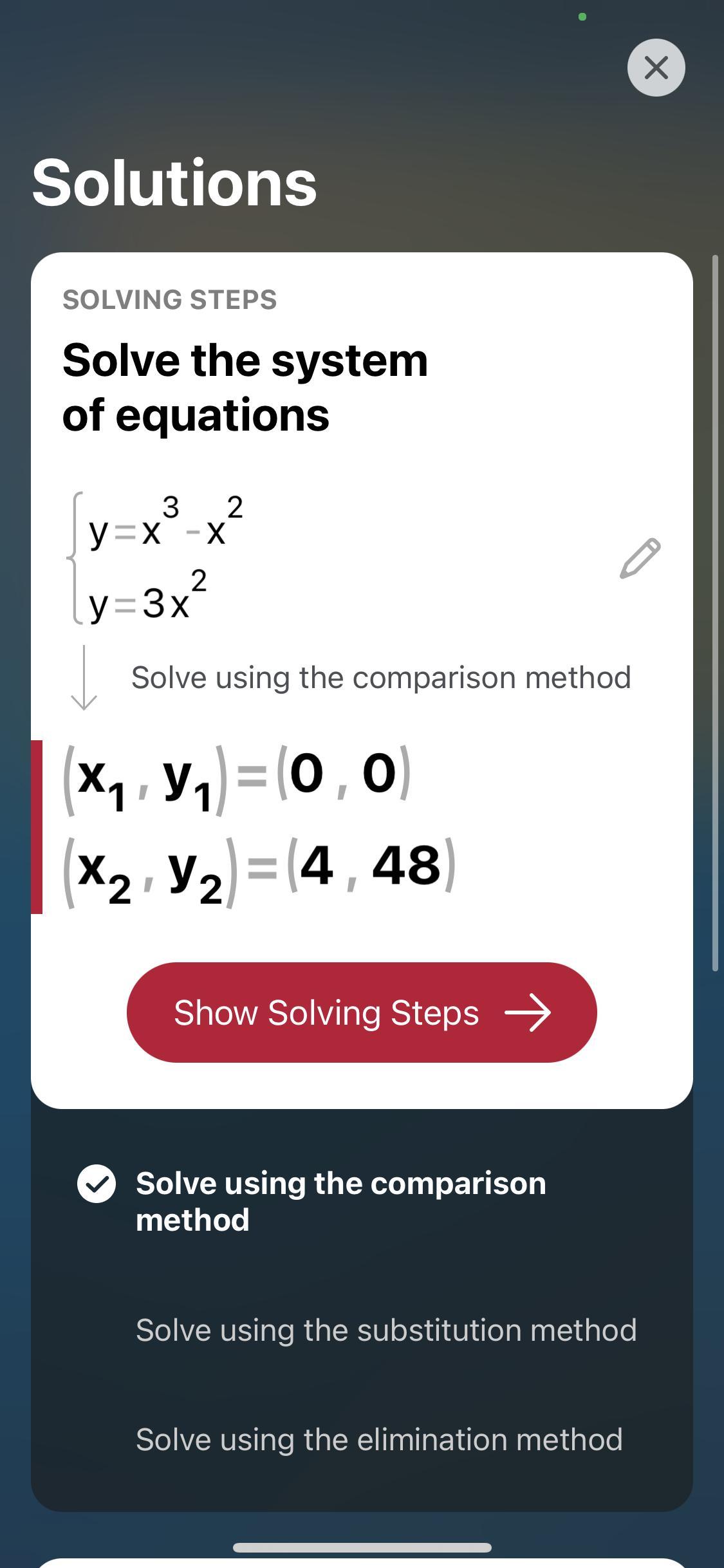Viewport: 724px width, 1568px height.
Task: Edit the system of equations
Action: [x=640, y=558]
